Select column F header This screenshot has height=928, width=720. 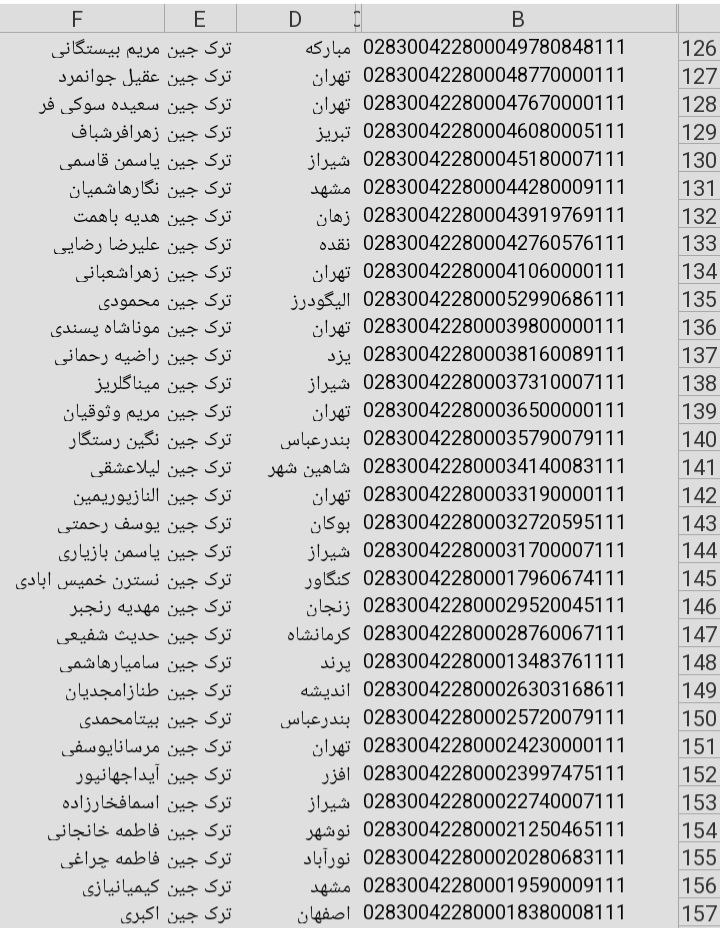pos(77,18)
